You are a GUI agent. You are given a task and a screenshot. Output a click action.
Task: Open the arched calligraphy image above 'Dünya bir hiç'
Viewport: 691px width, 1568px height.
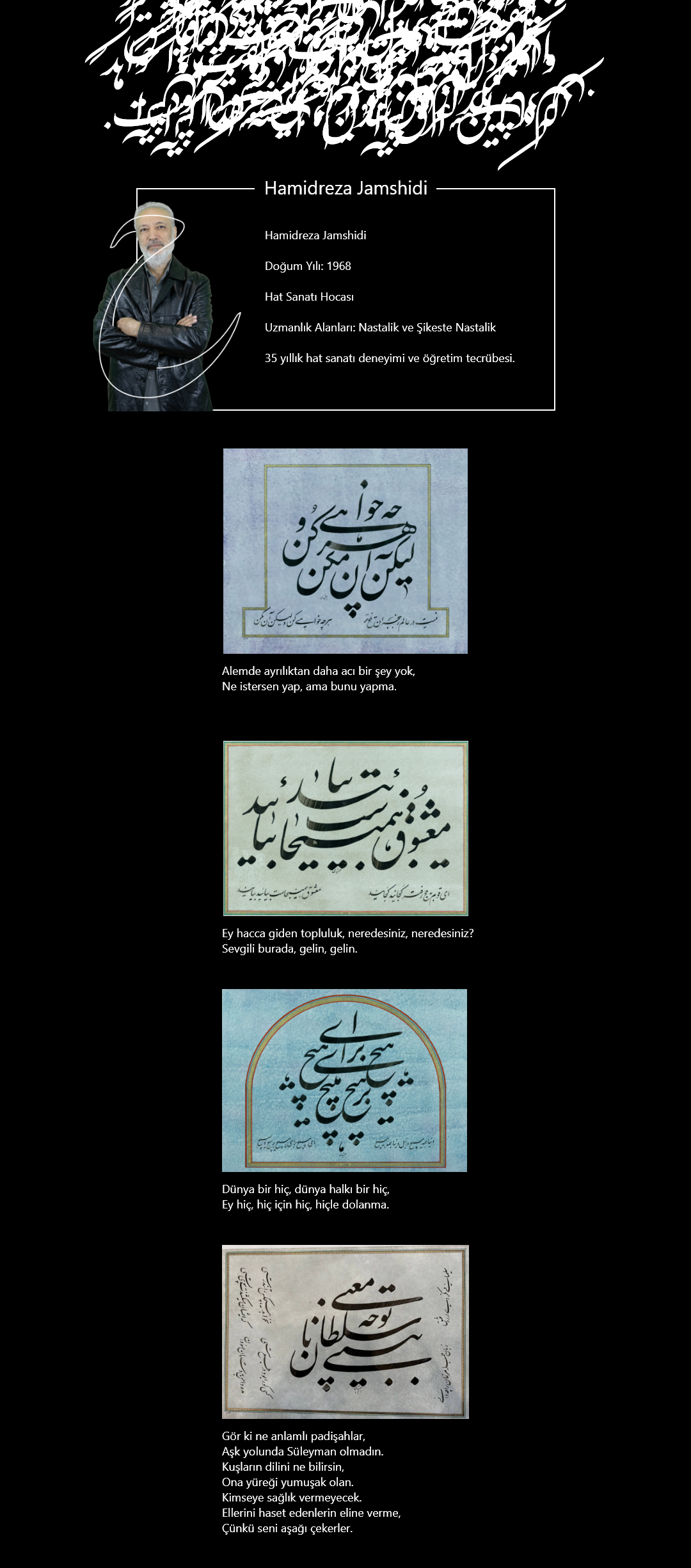pos(344,1080)
